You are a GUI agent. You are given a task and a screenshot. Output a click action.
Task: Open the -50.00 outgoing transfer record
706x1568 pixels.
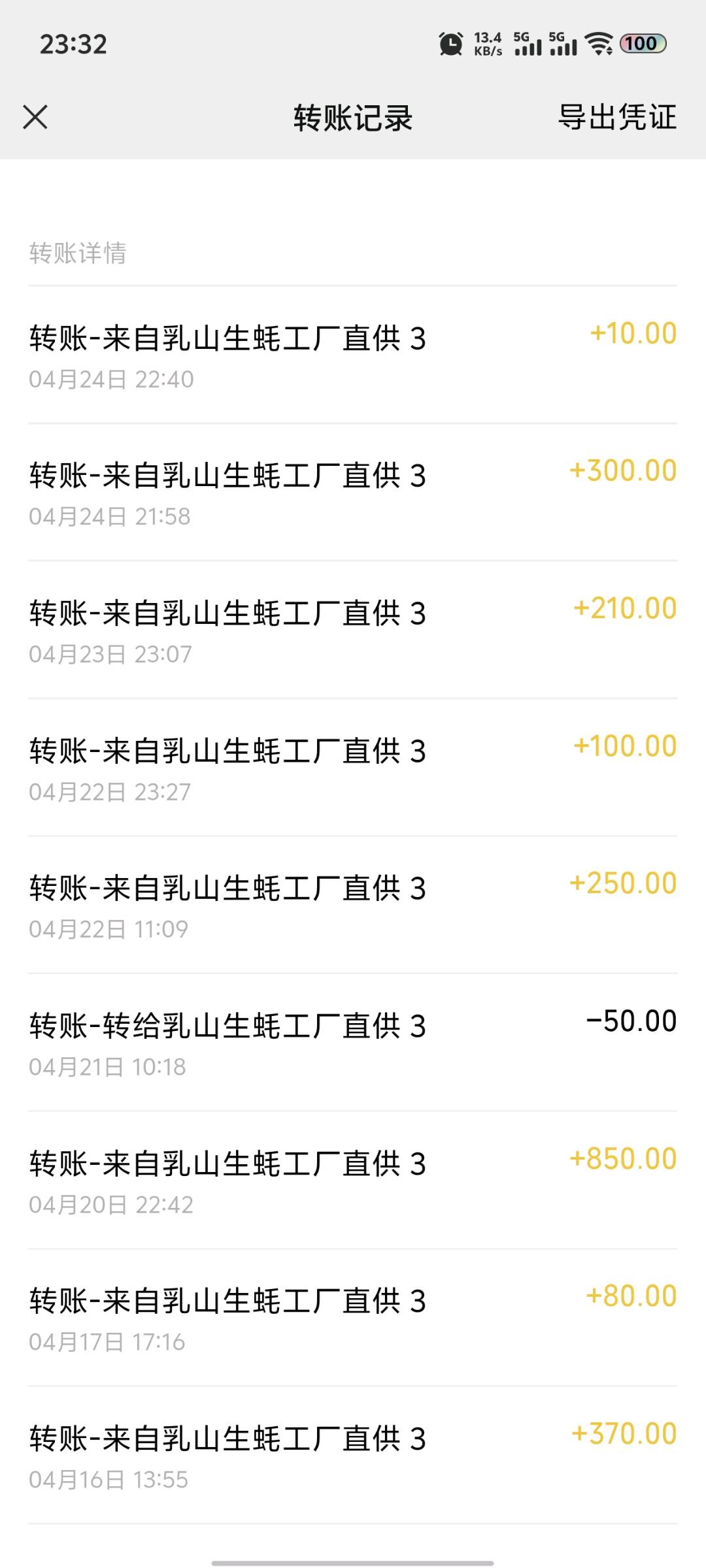pos(353,1043)
